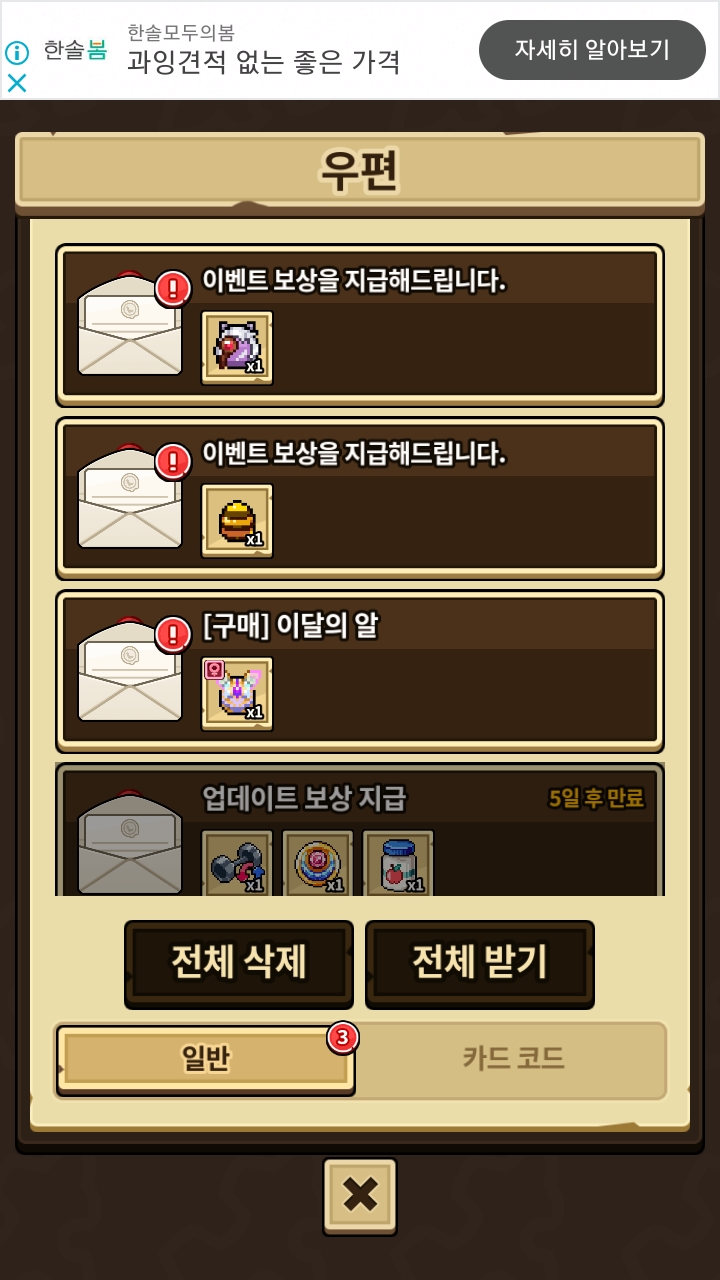Image resolution: width=720 pixels, height=1280 pixels.
Task: Open the 업데이트 보상 지급 mail
Action: (x=360, y=830)
